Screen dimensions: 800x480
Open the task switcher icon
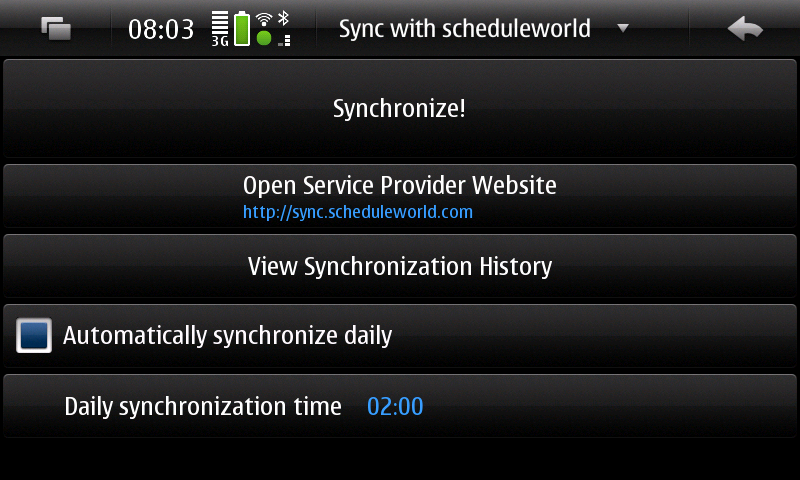point(56,28)
